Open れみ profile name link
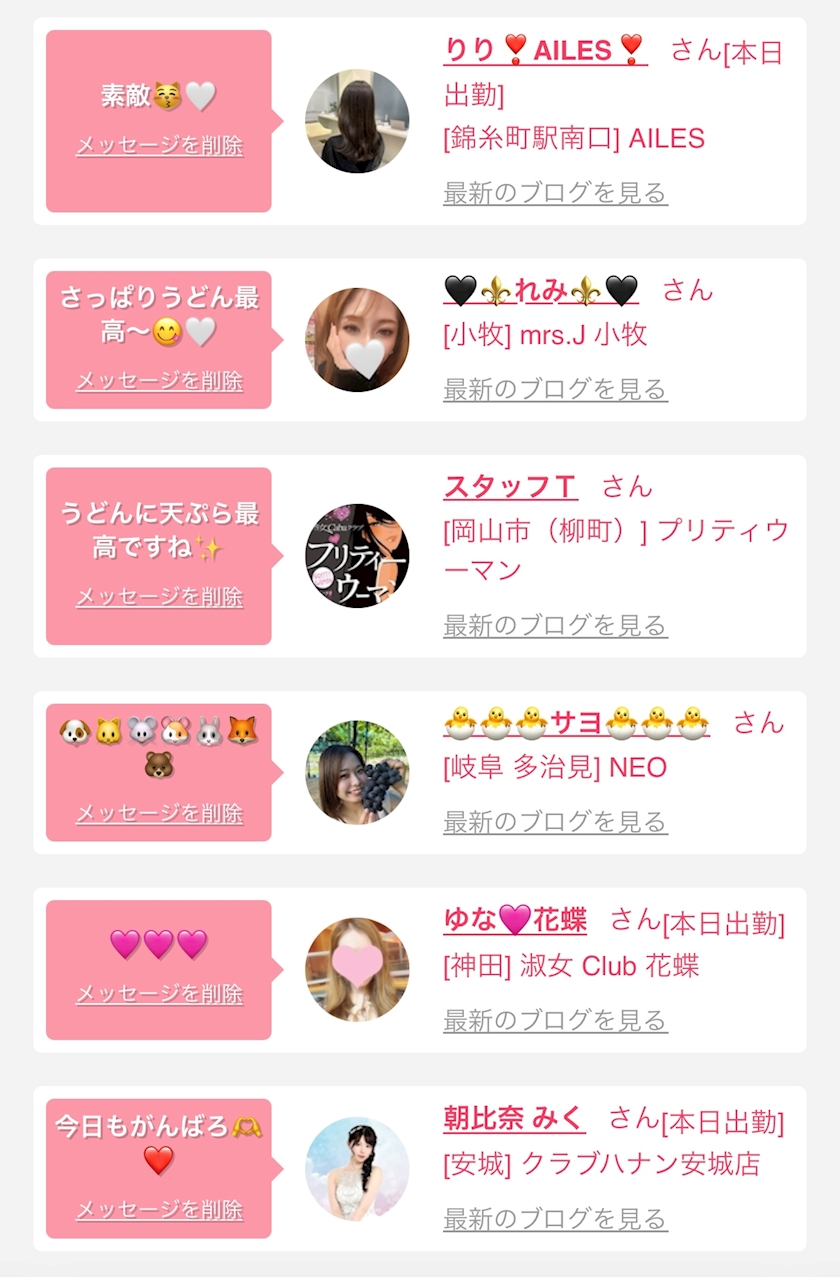Image resolution: width=840 pixels, height=1277 pixels. [x=541, y=290]
